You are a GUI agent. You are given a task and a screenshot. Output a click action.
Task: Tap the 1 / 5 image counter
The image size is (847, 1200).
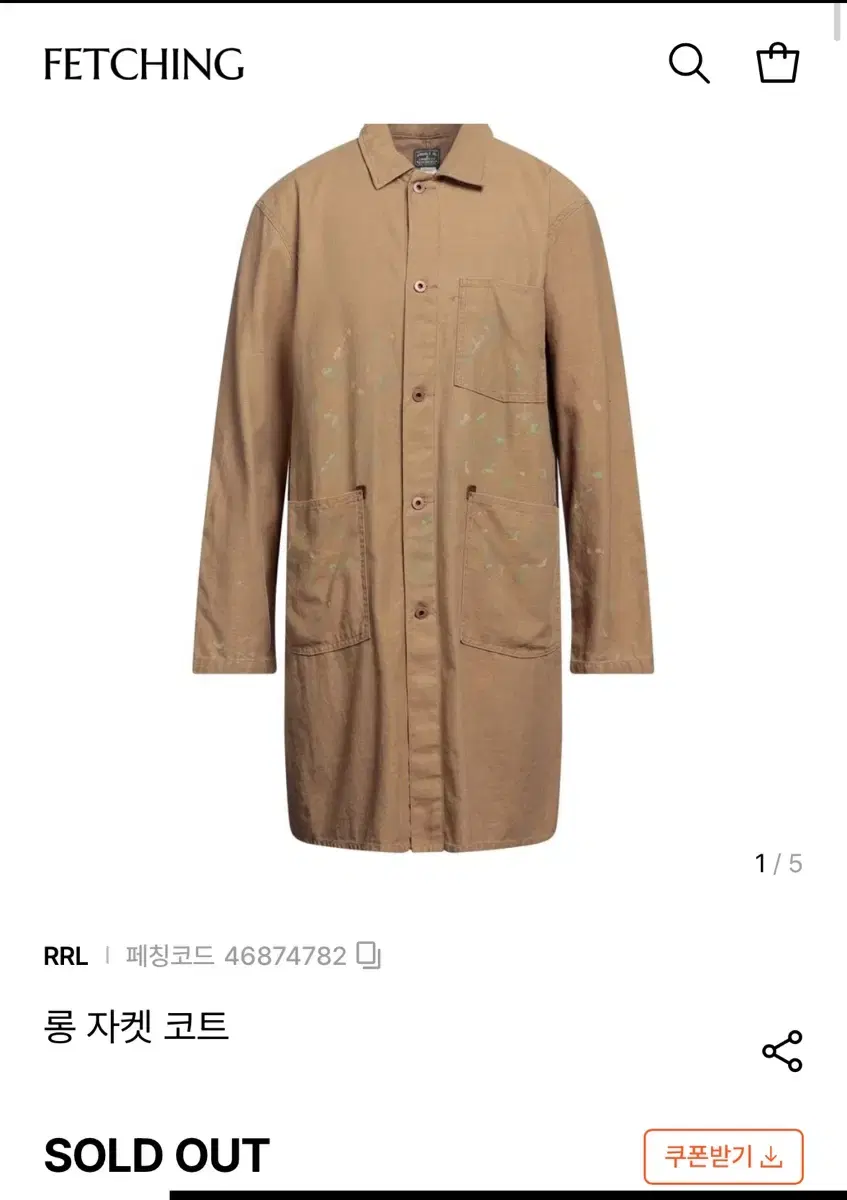777,862
